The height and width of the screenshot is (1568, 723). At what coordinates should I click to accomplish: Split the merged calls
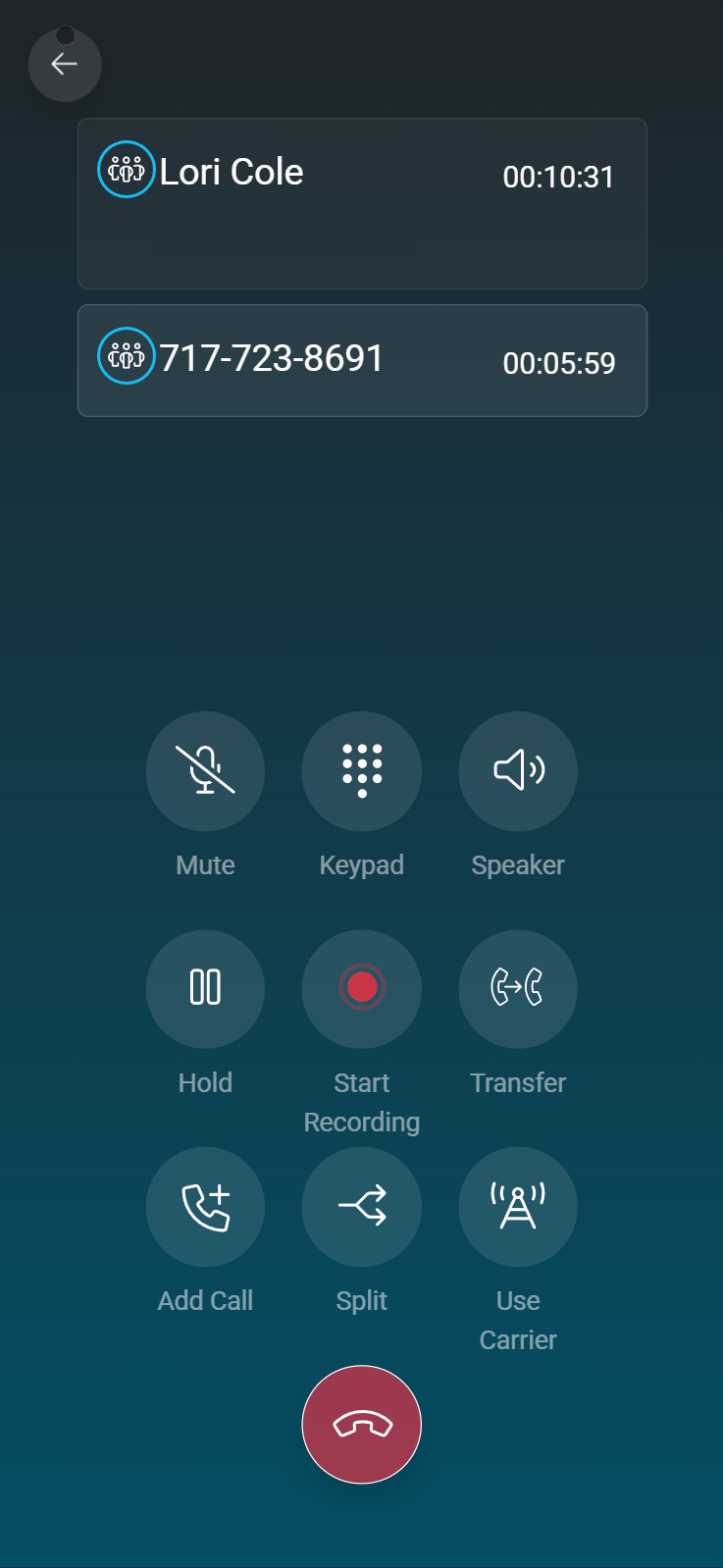click(361, 1206)
